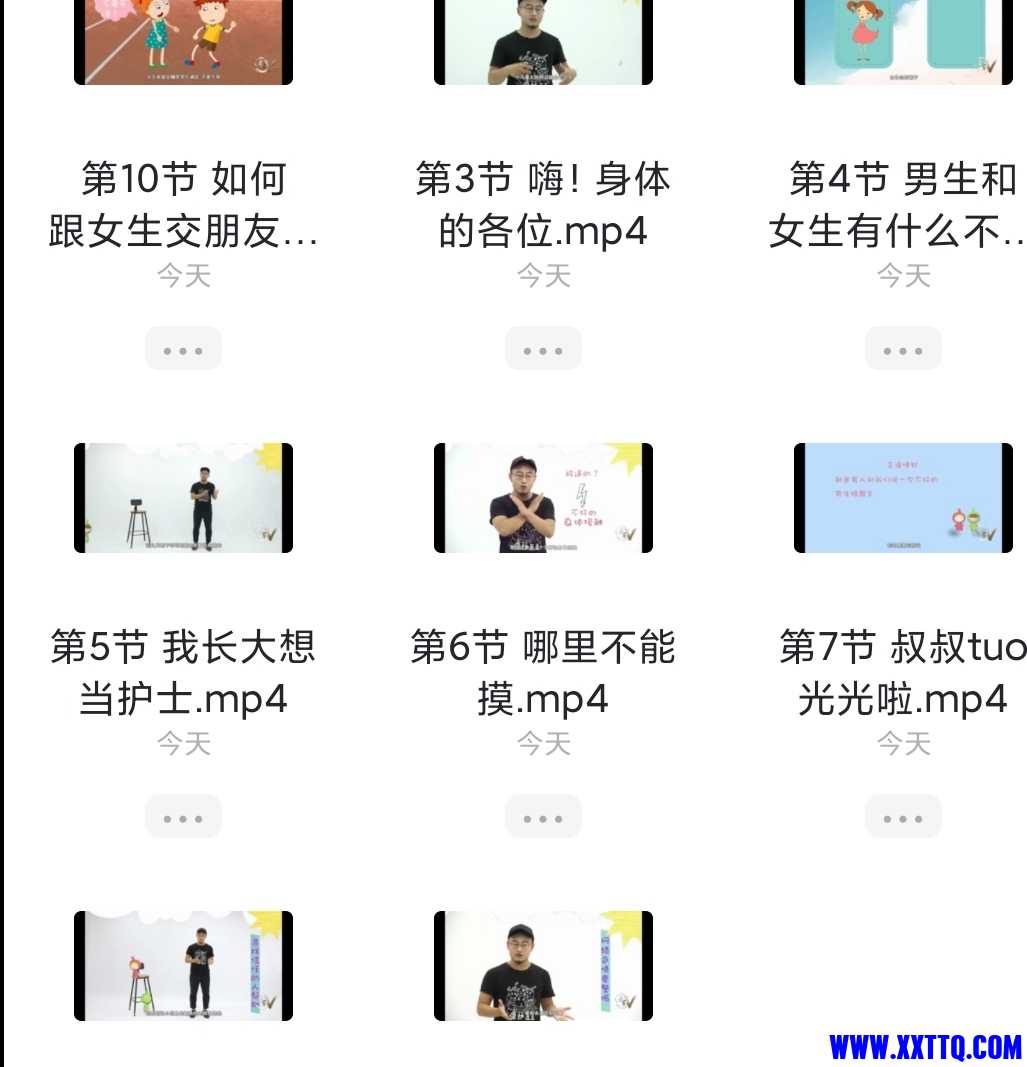This screenshot has width=1027, height=1067.
Task: Play 第5节 我长大想当护士.mp4
Action: [183, 498]
